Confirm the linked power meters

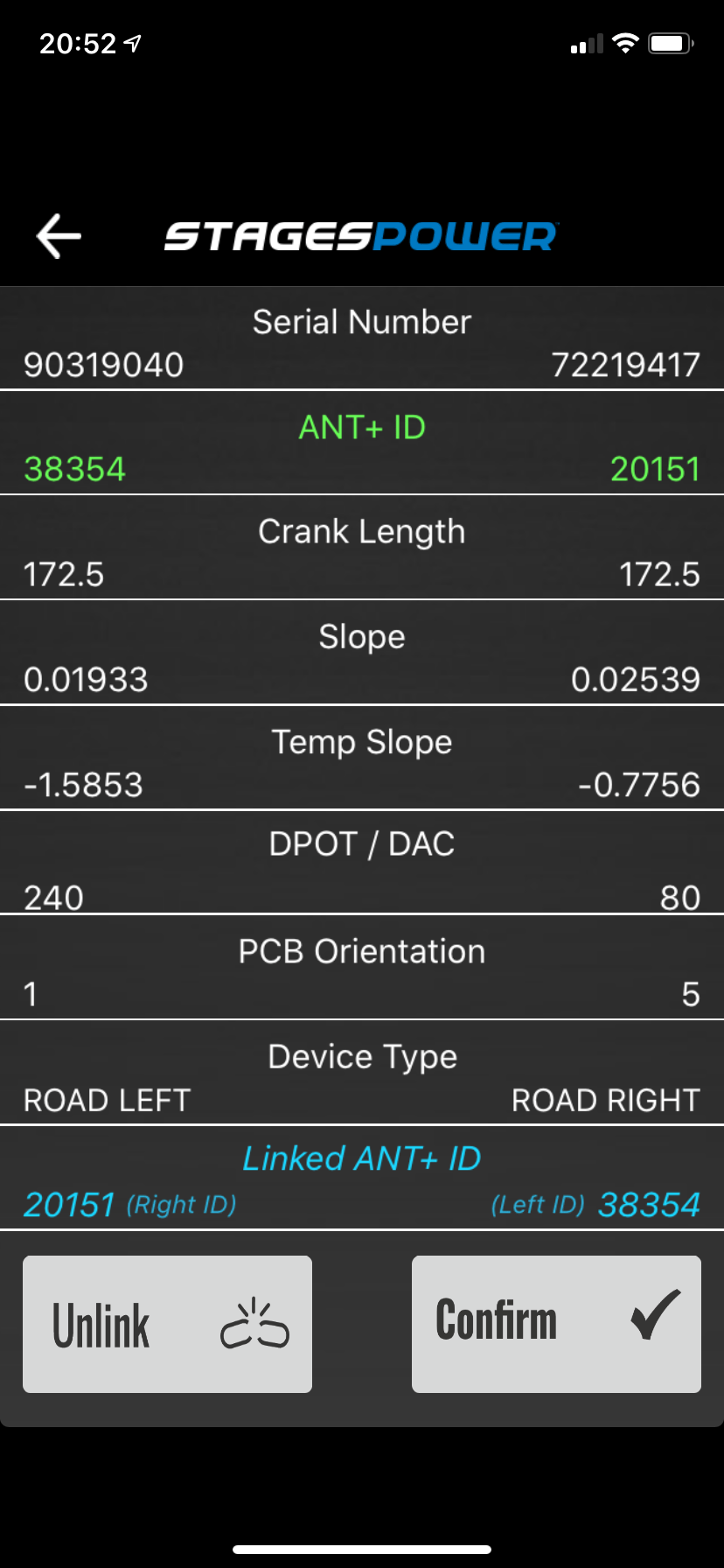click(556, 1324)
